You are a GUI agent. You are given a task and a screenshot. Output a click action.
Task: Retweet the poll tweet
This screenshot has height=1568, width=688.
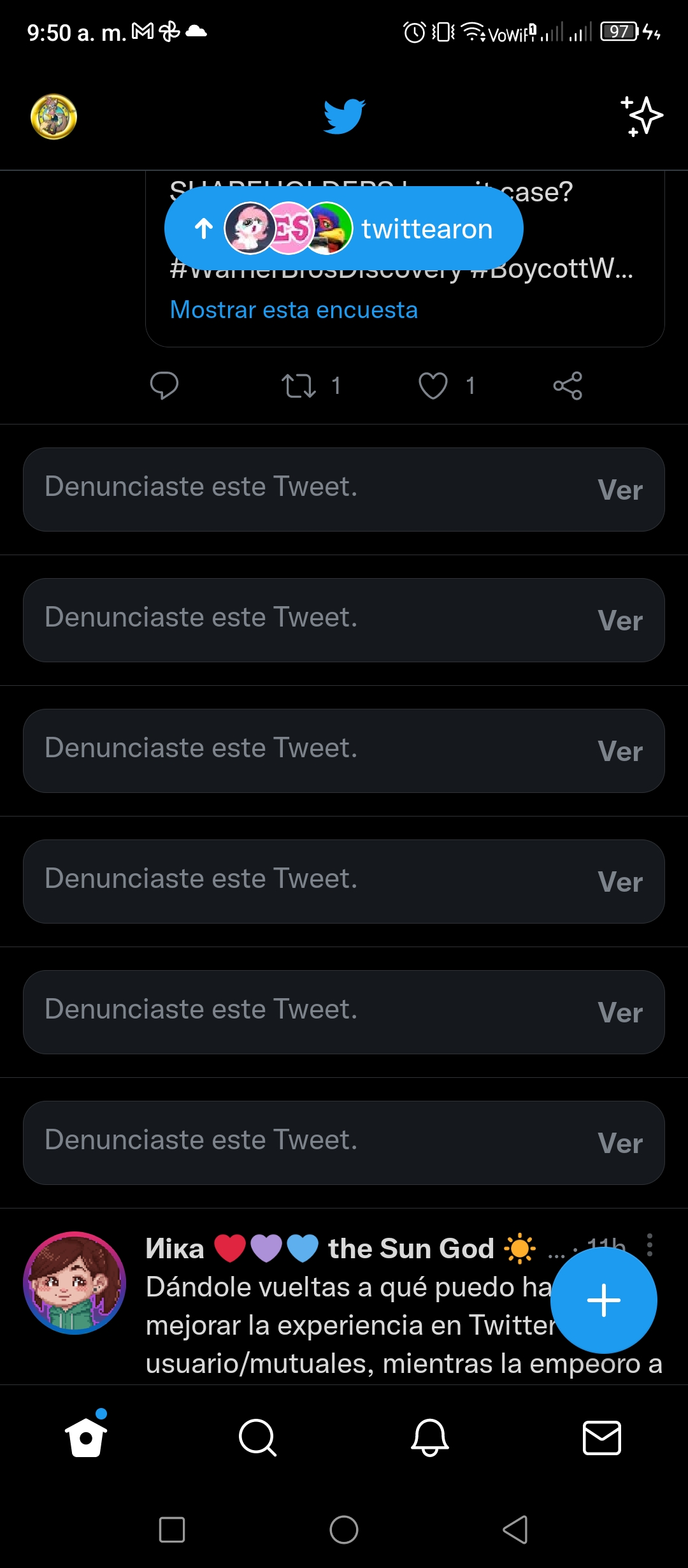[x=299, y=386]
